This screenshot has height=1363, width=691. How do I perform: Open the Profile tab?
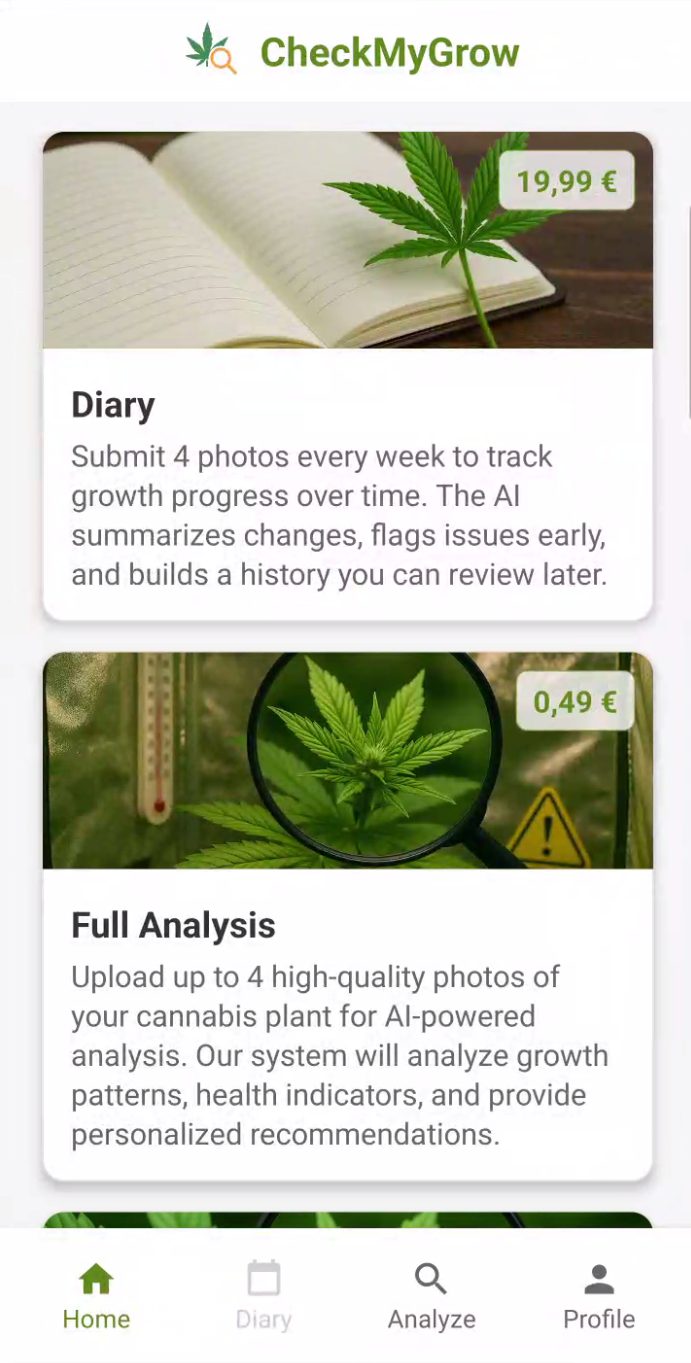(598, 1296)
